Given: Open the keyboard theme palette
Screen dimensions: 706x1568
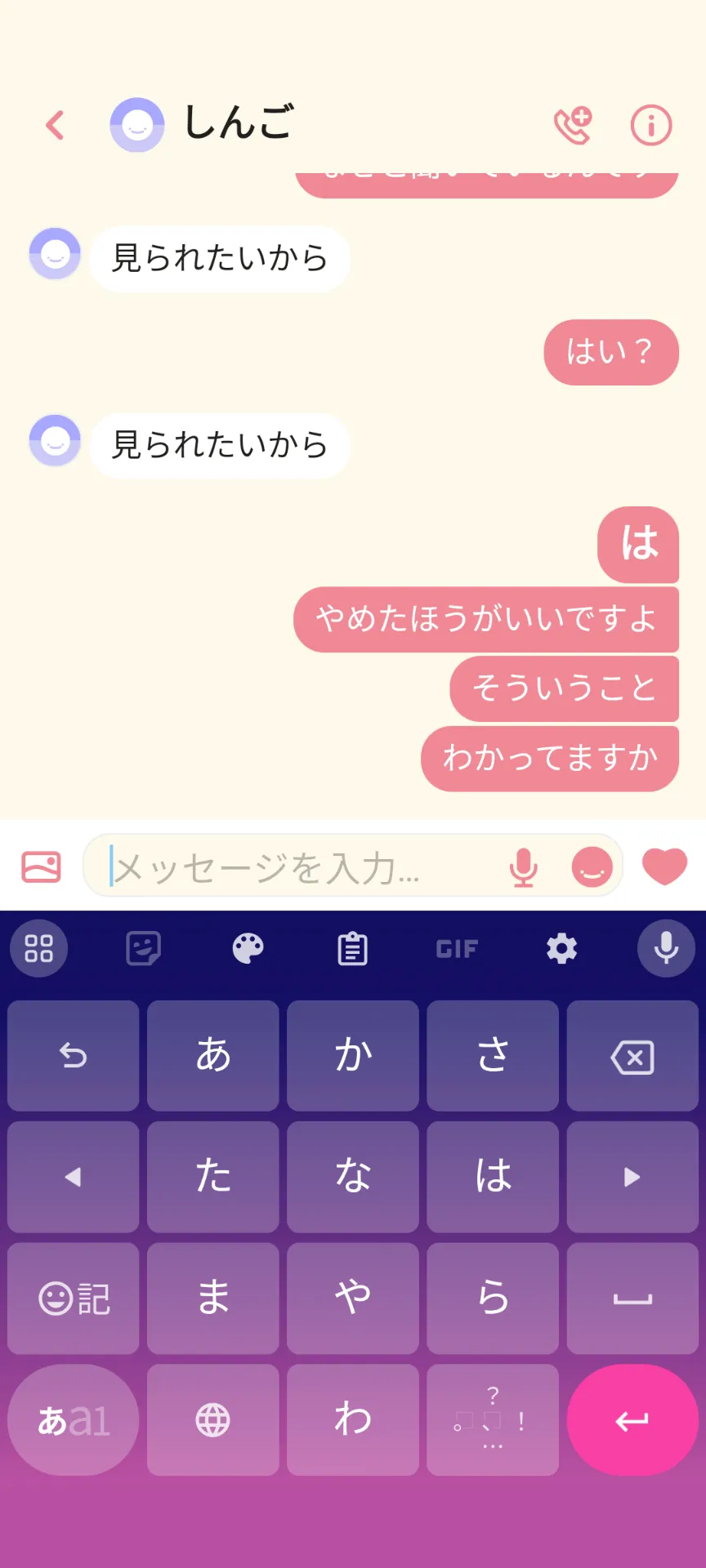Looking at the screenshot, I should [x=248, y=949].
